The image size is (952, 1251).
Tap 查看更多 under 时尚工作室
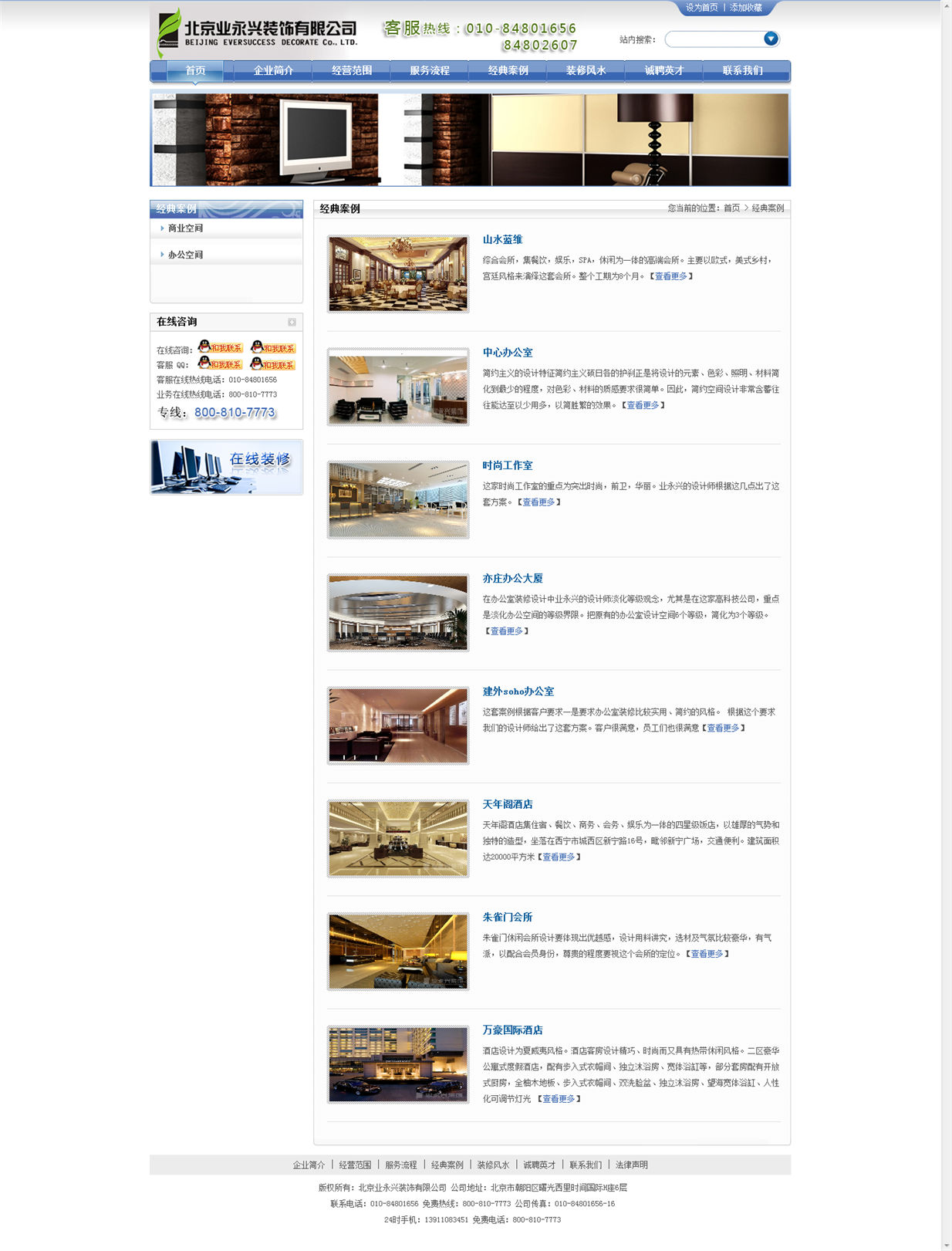pos(538,502)
